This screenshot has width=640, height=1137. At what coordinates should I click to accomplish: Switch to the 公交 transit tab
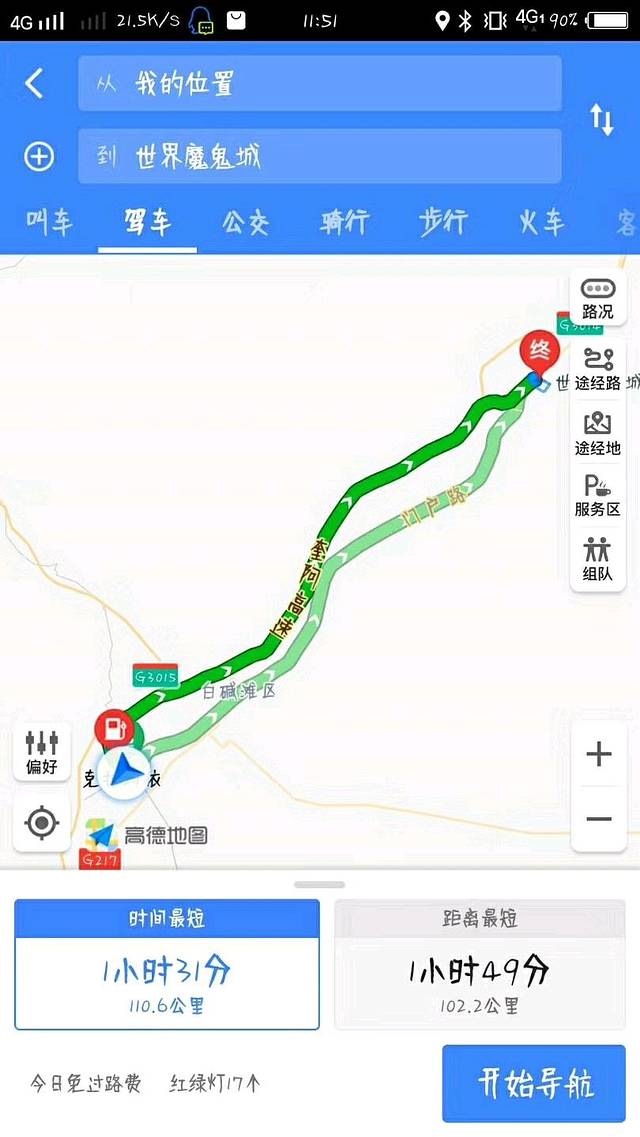pyautogui.click(x=246, y=221)
